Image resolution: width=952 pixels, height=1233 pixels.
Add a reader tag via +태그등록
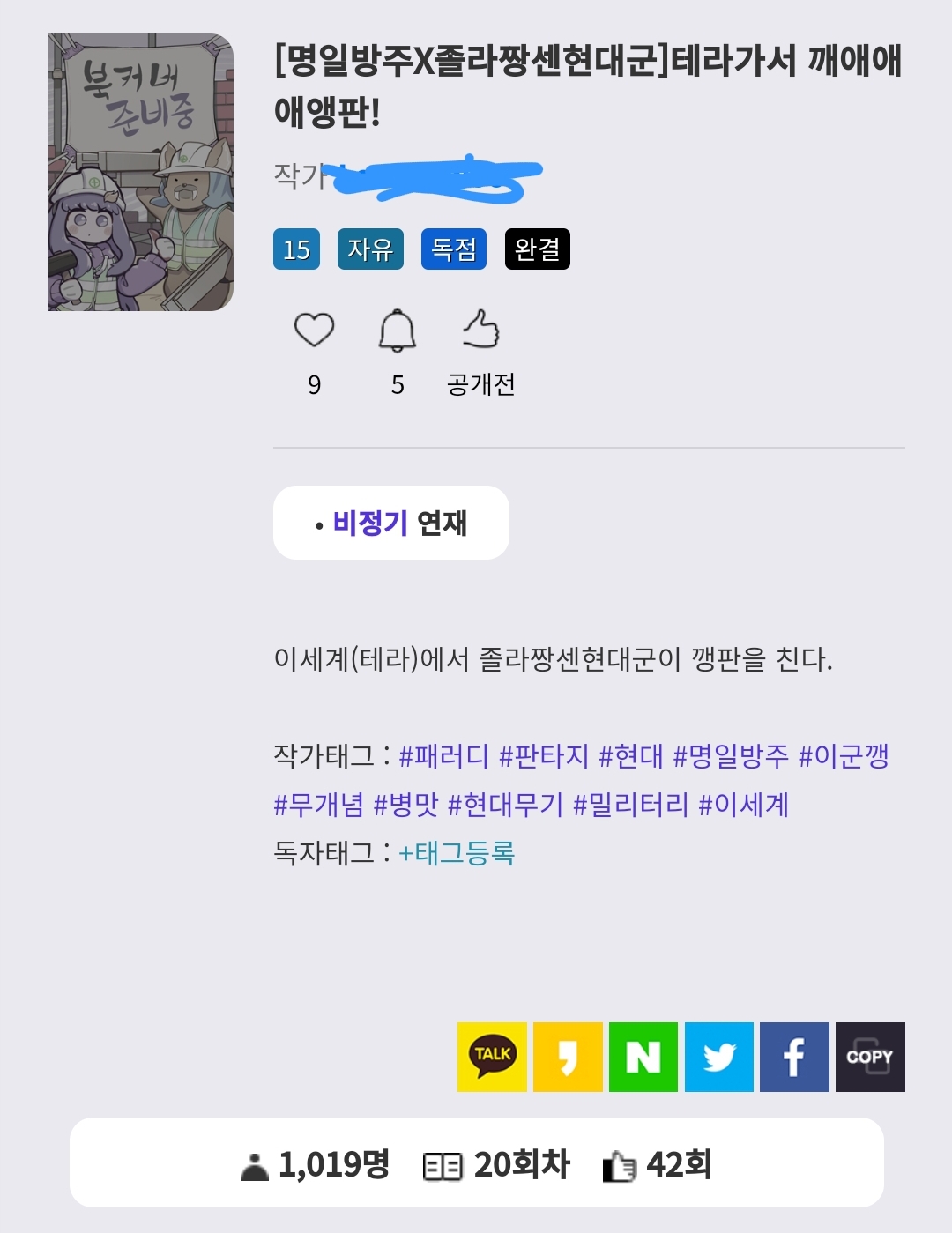tap(457, 853)
